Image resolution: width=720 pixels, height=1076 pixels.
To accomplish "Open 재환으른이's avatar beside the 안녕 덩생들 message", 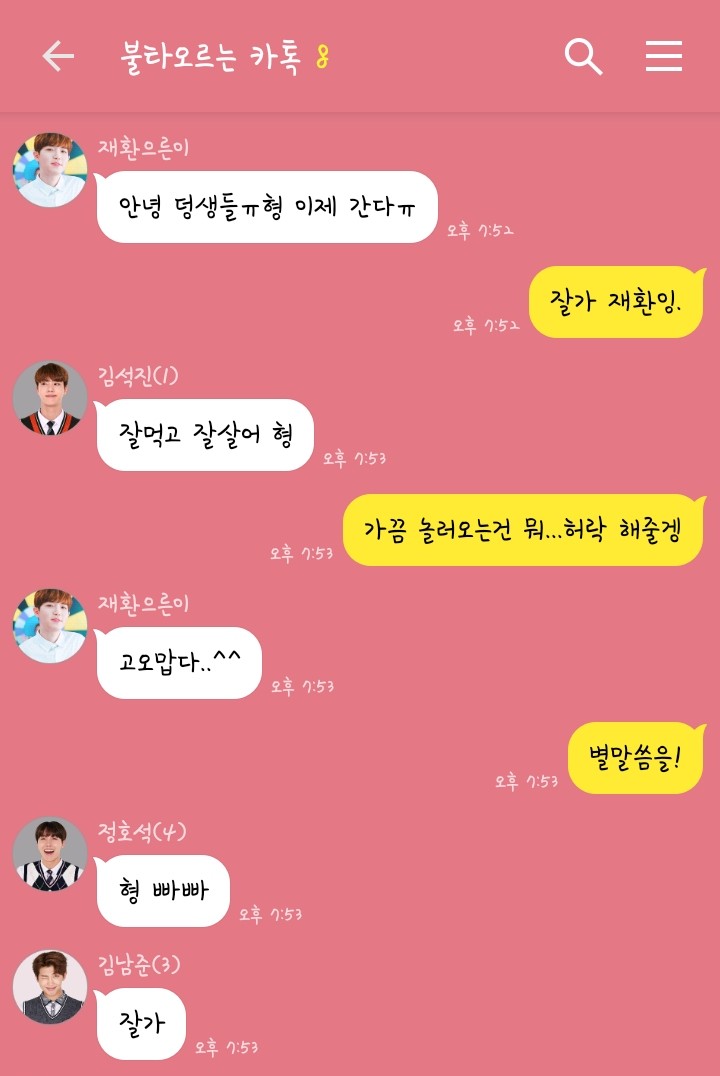I will [50, 170].
